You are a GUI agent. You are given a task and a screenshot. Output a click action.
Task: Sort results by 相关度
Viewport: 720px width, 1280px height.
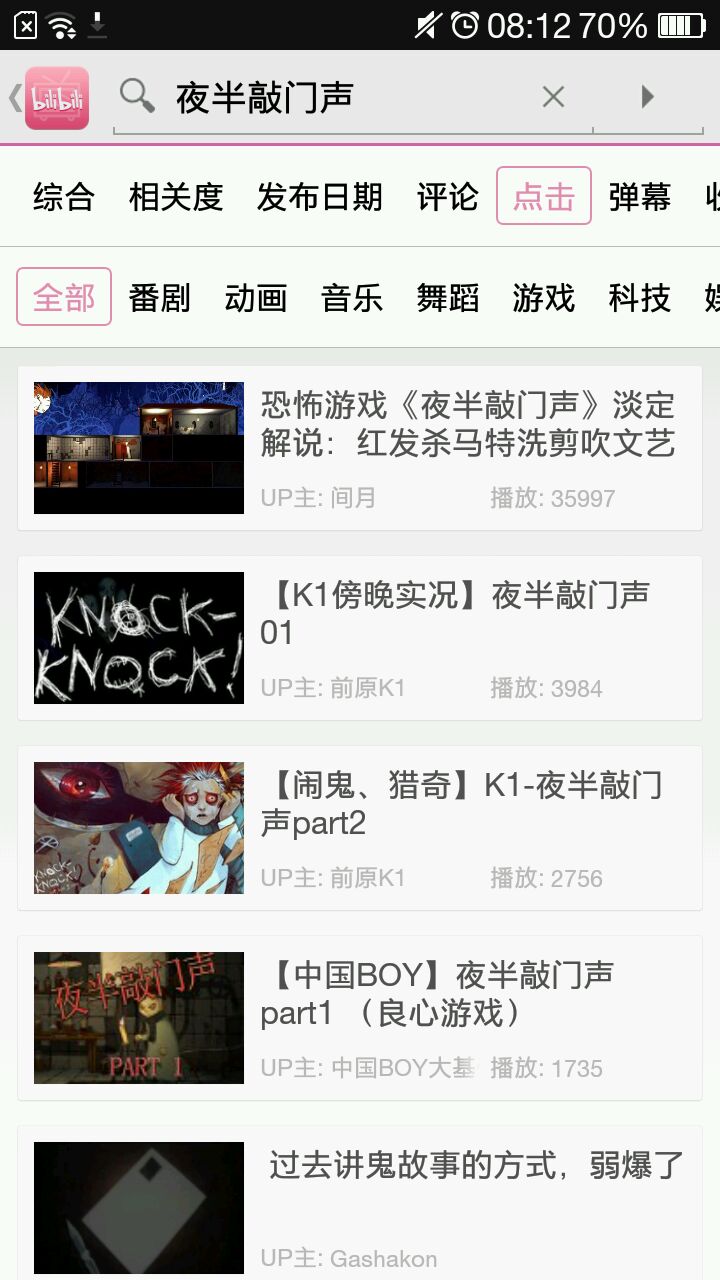[175, 197]
